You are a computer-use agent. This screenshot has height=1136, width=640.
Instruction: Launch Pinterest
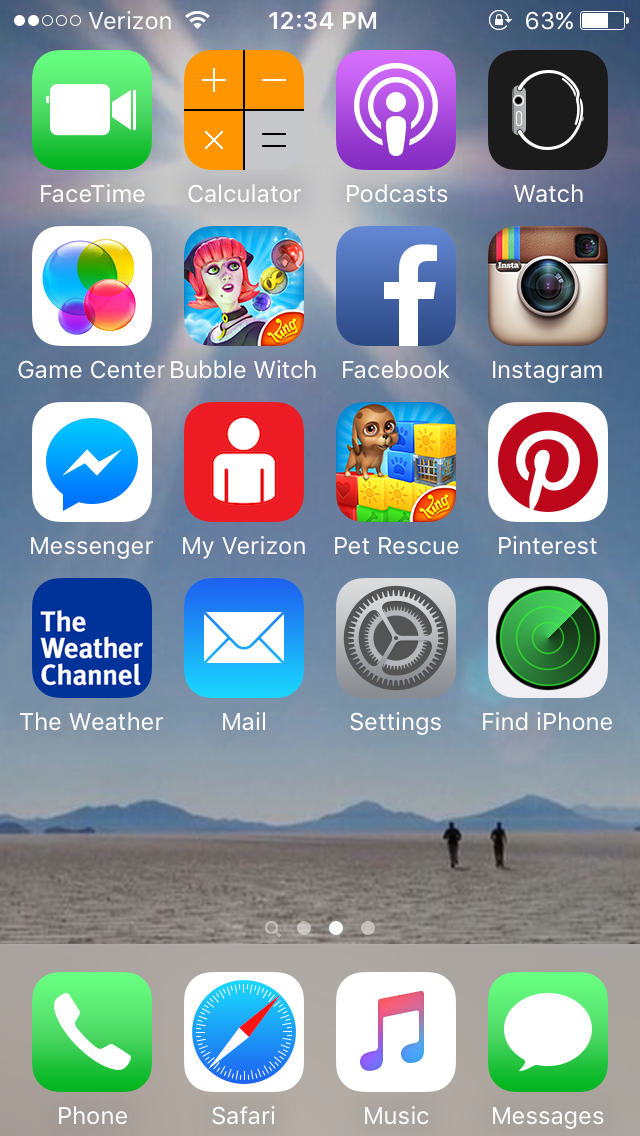coord(548,462)
